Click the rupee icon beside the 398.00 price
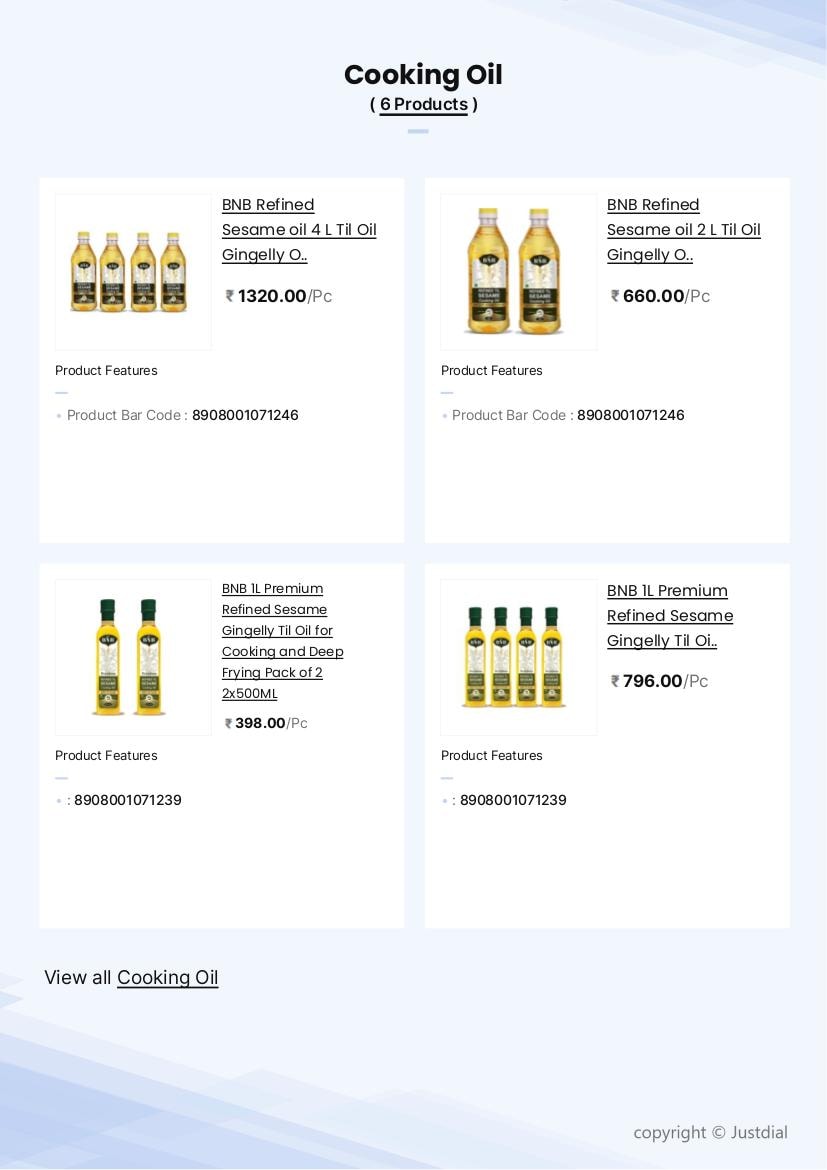827x1170 pixels. click(228, 723)
